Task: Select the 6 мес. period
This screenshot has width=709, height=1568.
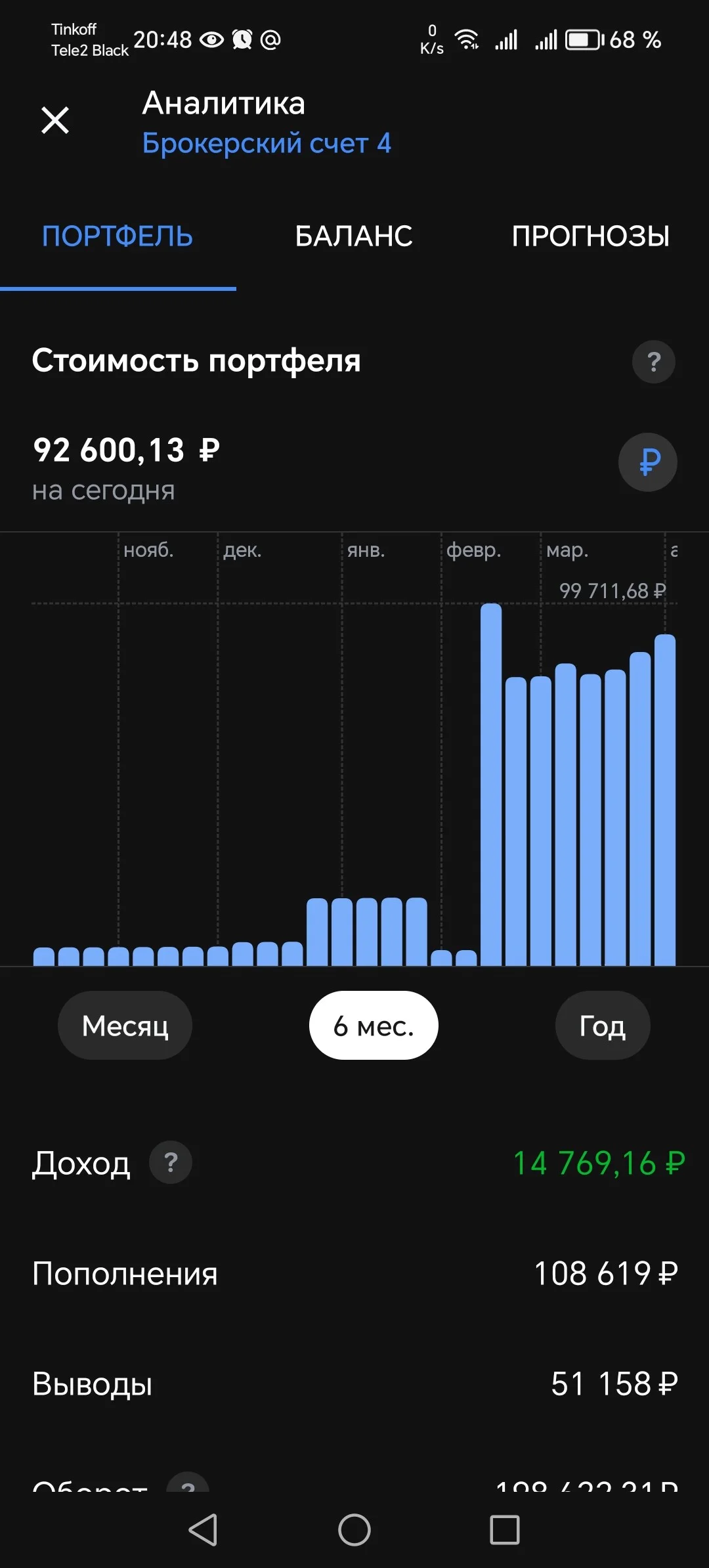Action: pyautogui.click(x=374, y=1025)
